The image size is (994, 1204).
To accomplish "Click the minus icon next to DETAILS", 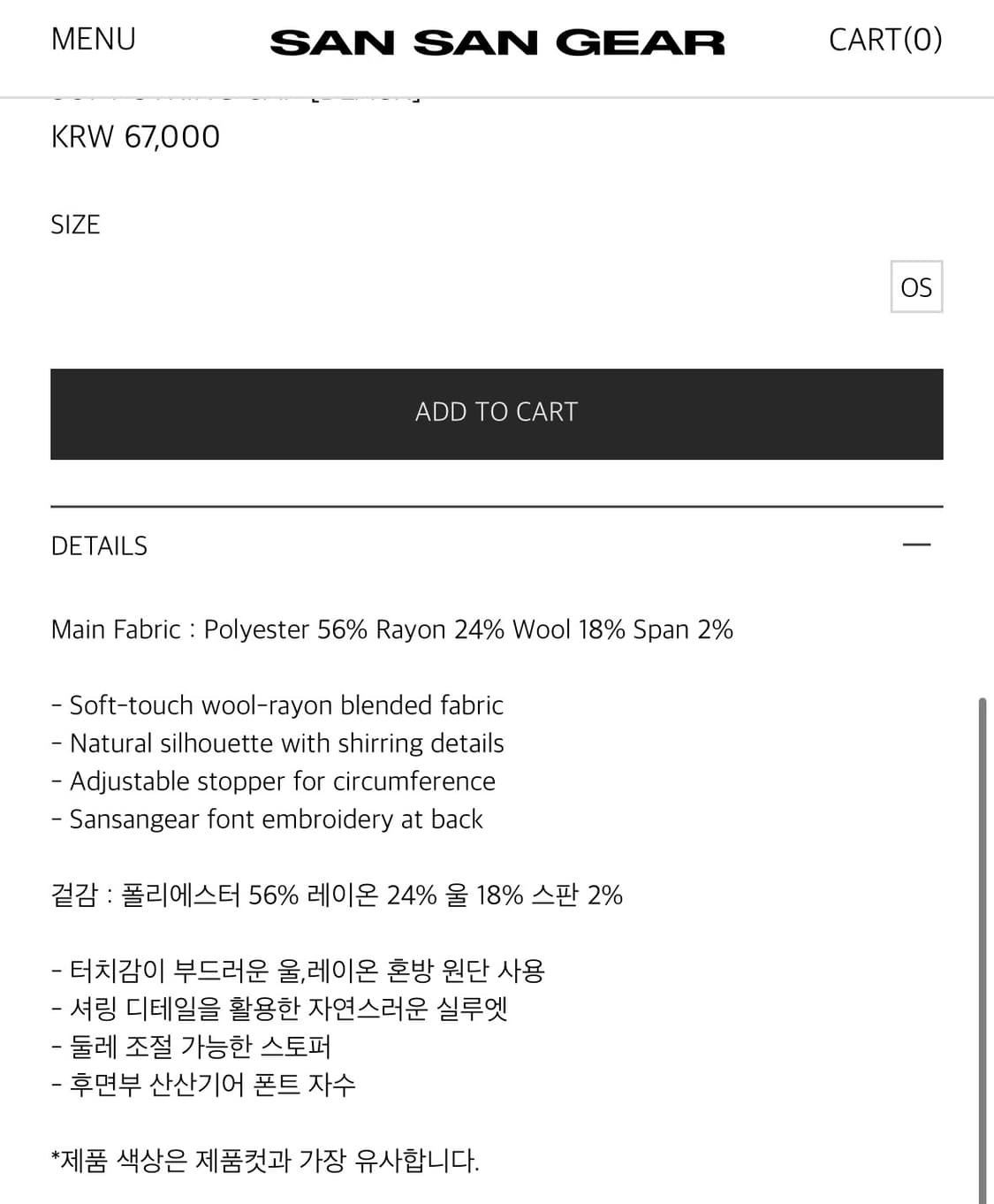I will coord(917,544).
